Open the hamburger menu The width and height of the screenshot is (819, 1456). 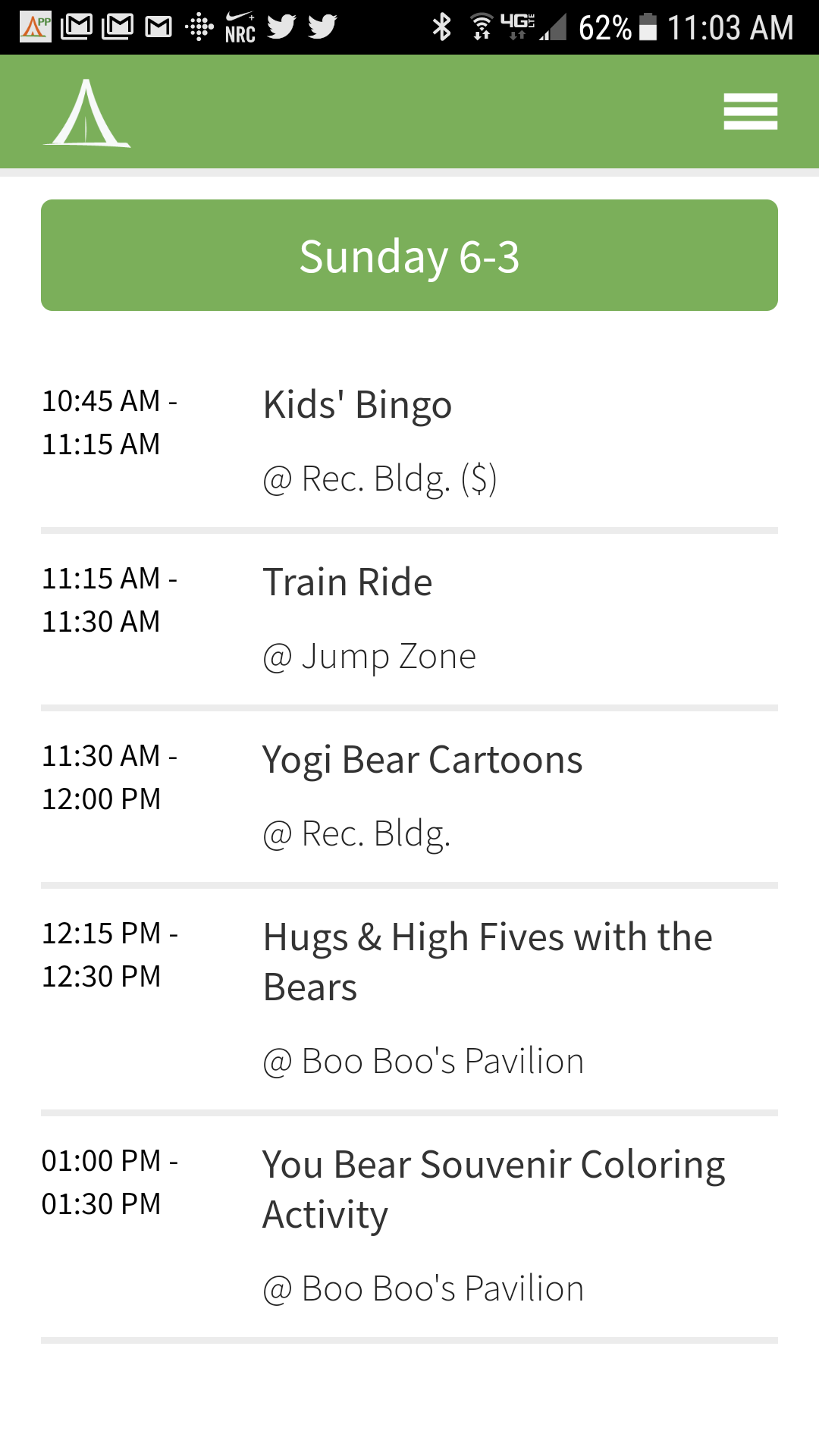[x=750, y=111]
